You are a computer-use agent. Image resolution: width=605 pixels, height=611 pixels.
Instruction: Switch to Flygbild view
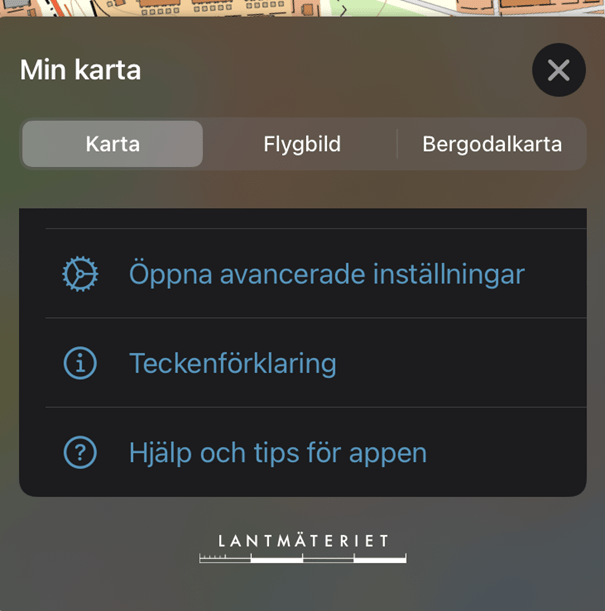point(302,144)
